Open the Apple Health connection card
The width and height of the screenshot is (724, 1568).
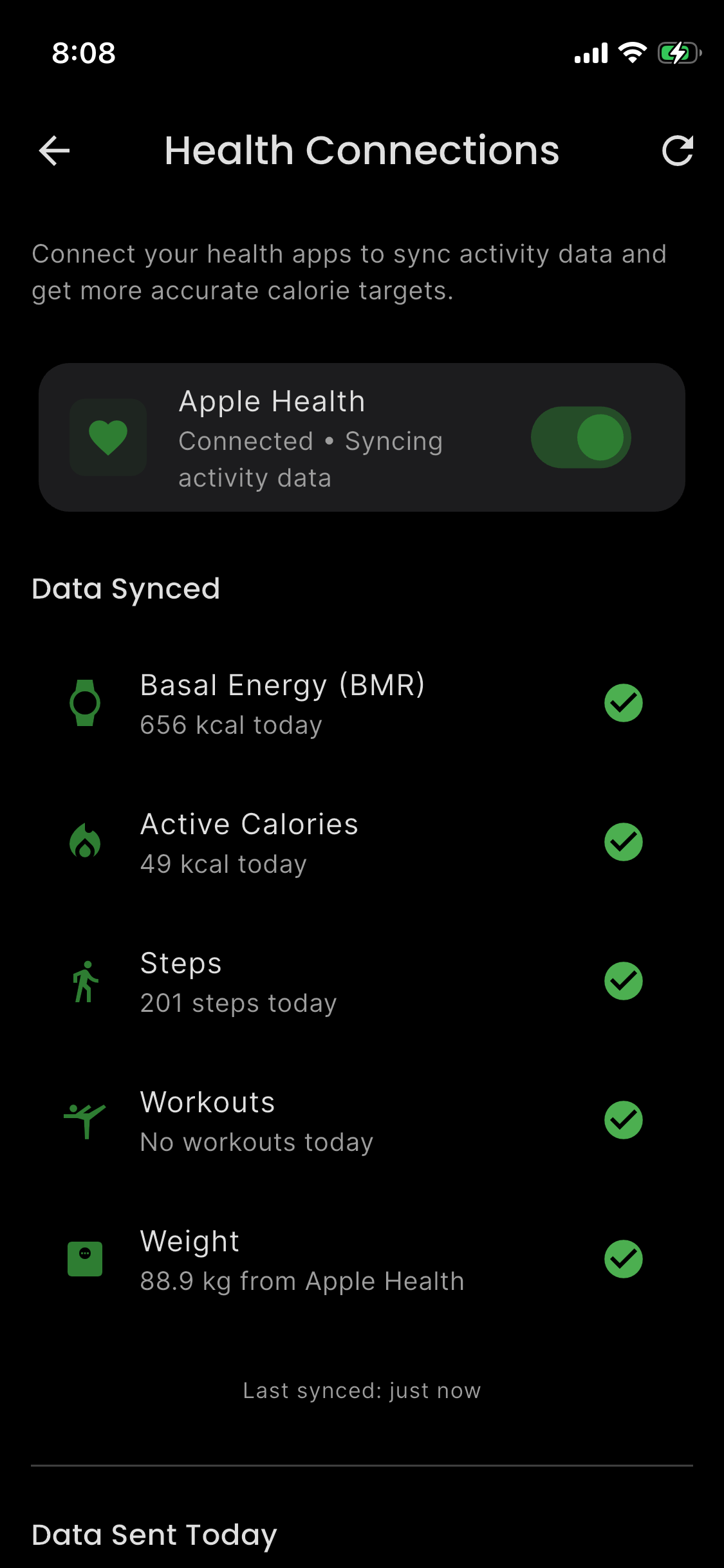click(362, 436)
